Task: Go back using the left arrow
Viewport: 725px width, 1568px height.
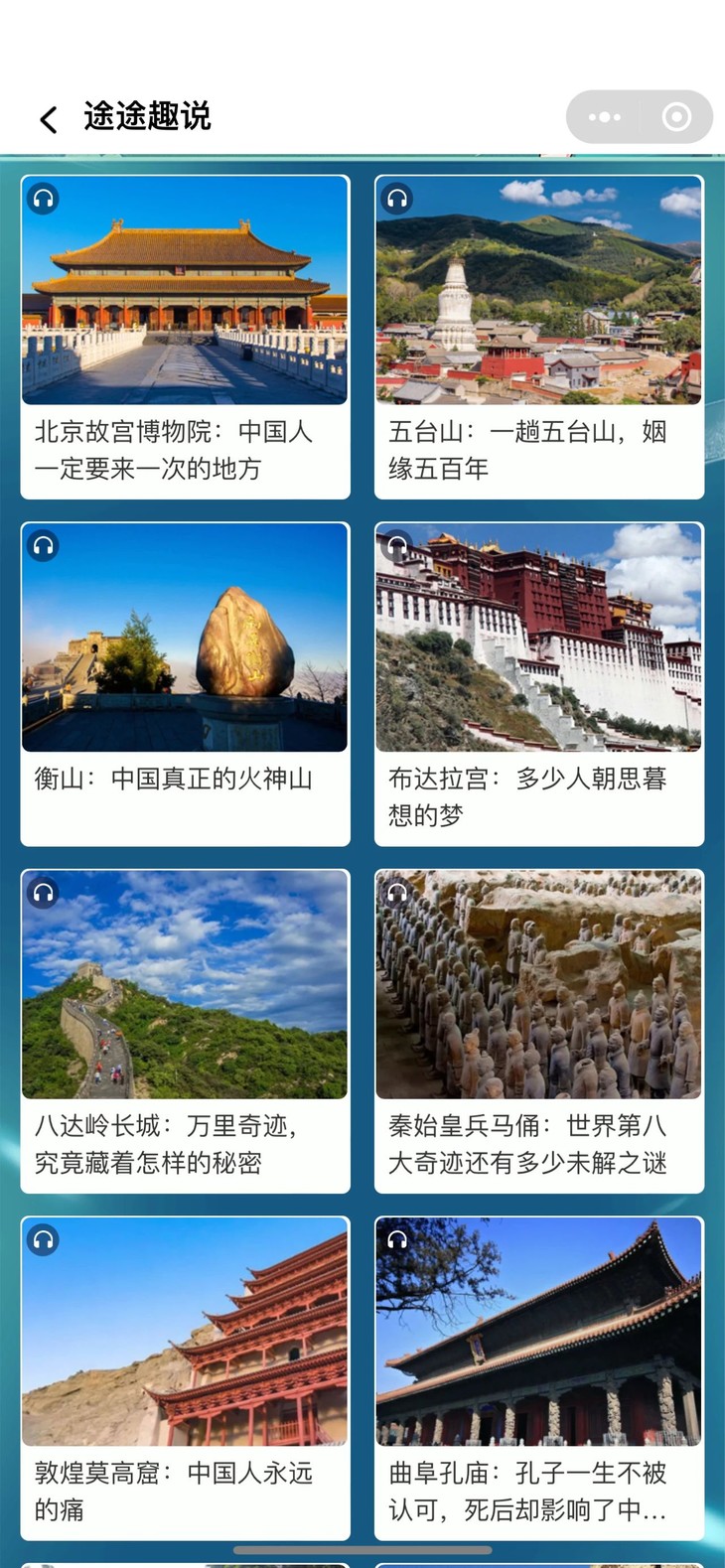Action: click(x=47, y=117)
